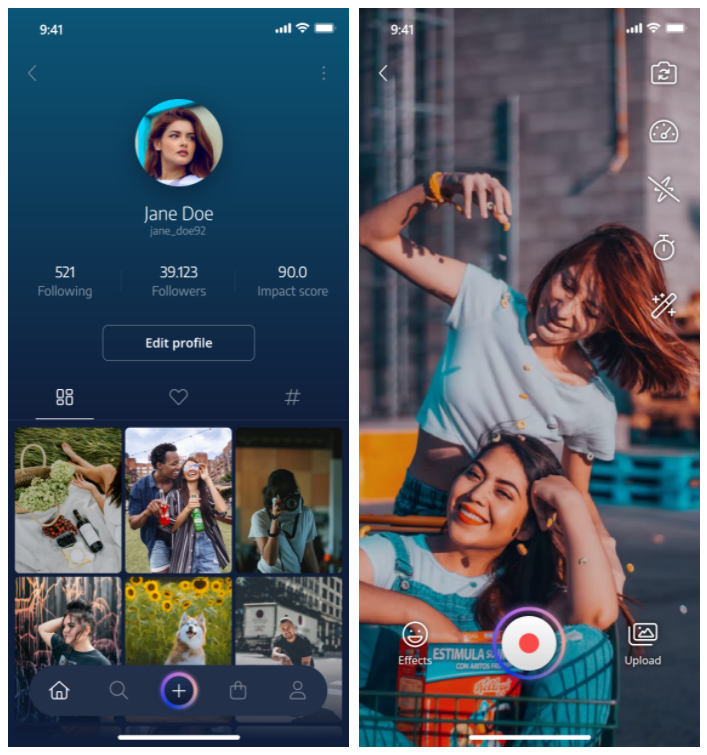Open the photo of the laughing couple
The image size is (707, 755).
179,500
